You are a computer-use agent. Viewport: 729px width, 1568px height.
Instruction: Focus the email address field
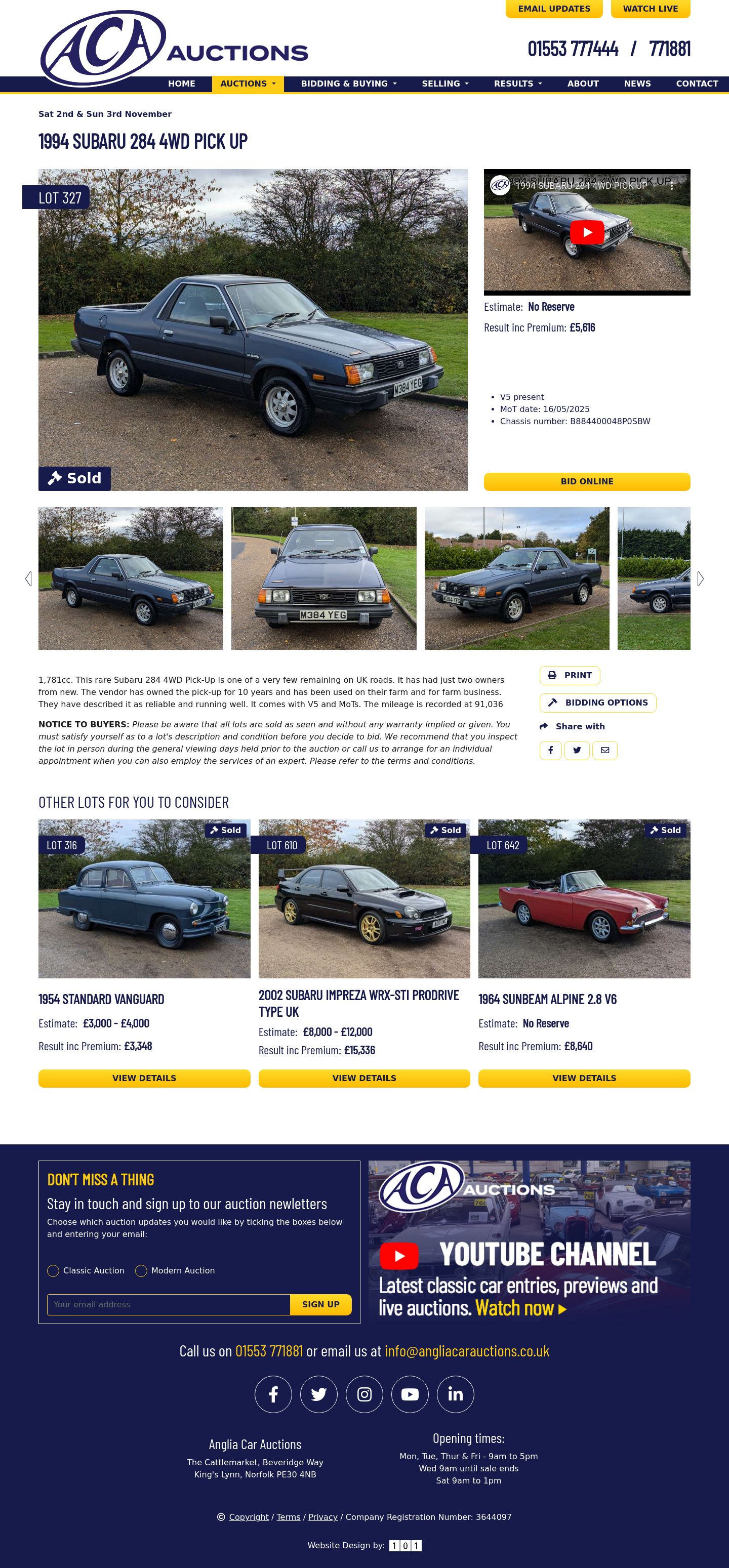point(168,1304)
